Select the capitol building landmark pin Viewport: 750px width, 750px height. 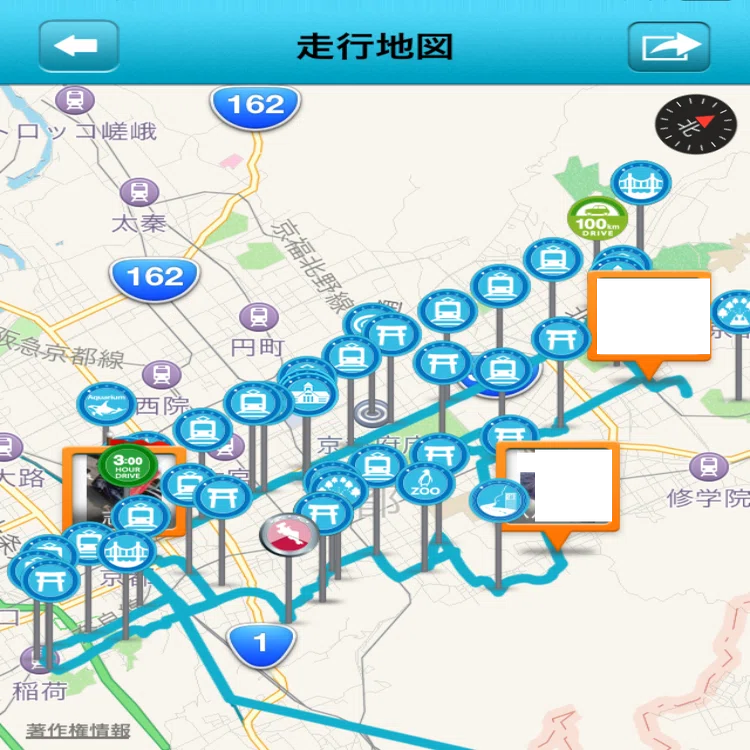309,396
